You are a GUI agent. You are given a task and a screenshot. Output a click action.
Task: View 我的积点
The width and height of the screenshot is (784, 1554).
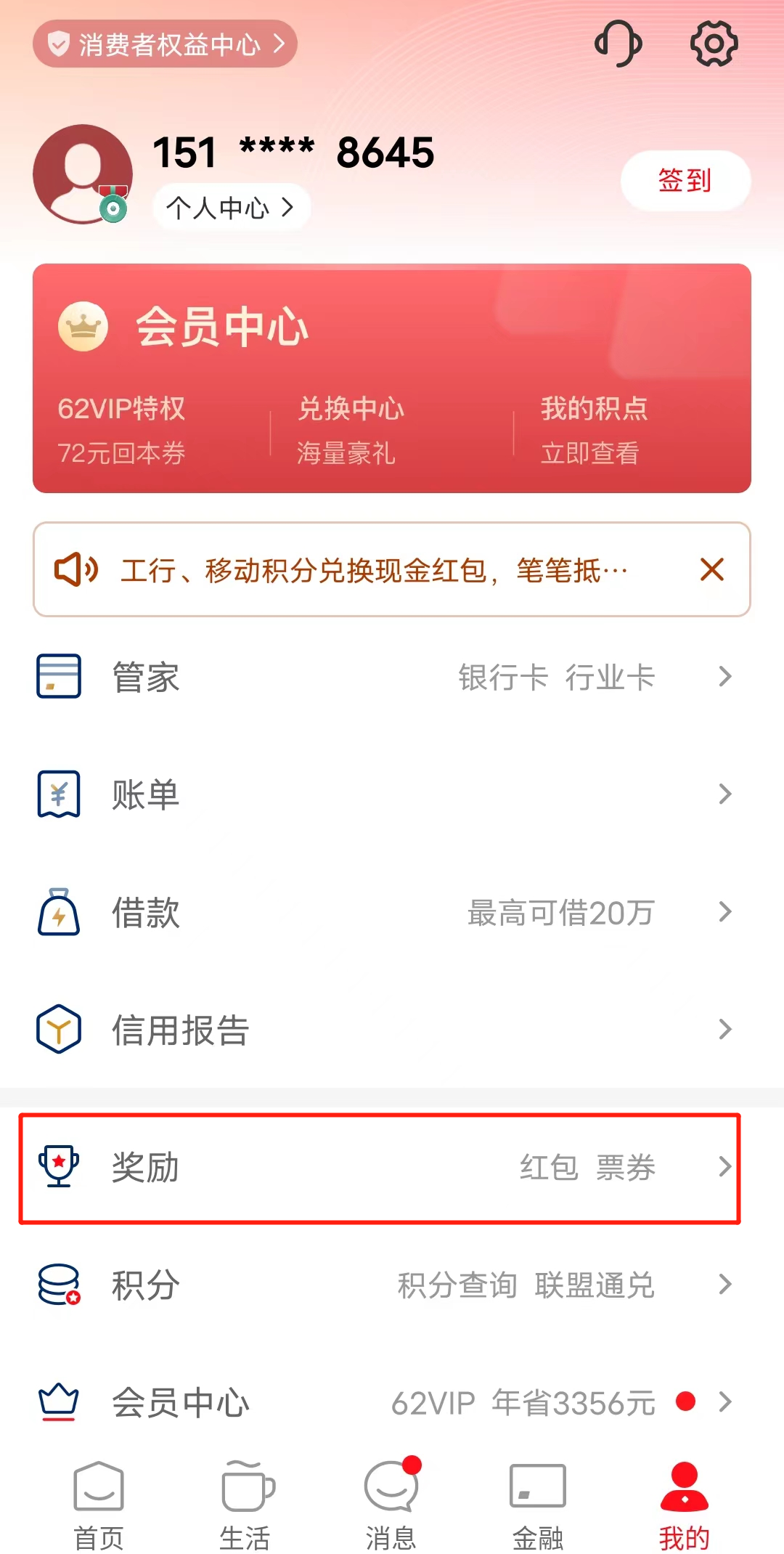coord(593,430)
